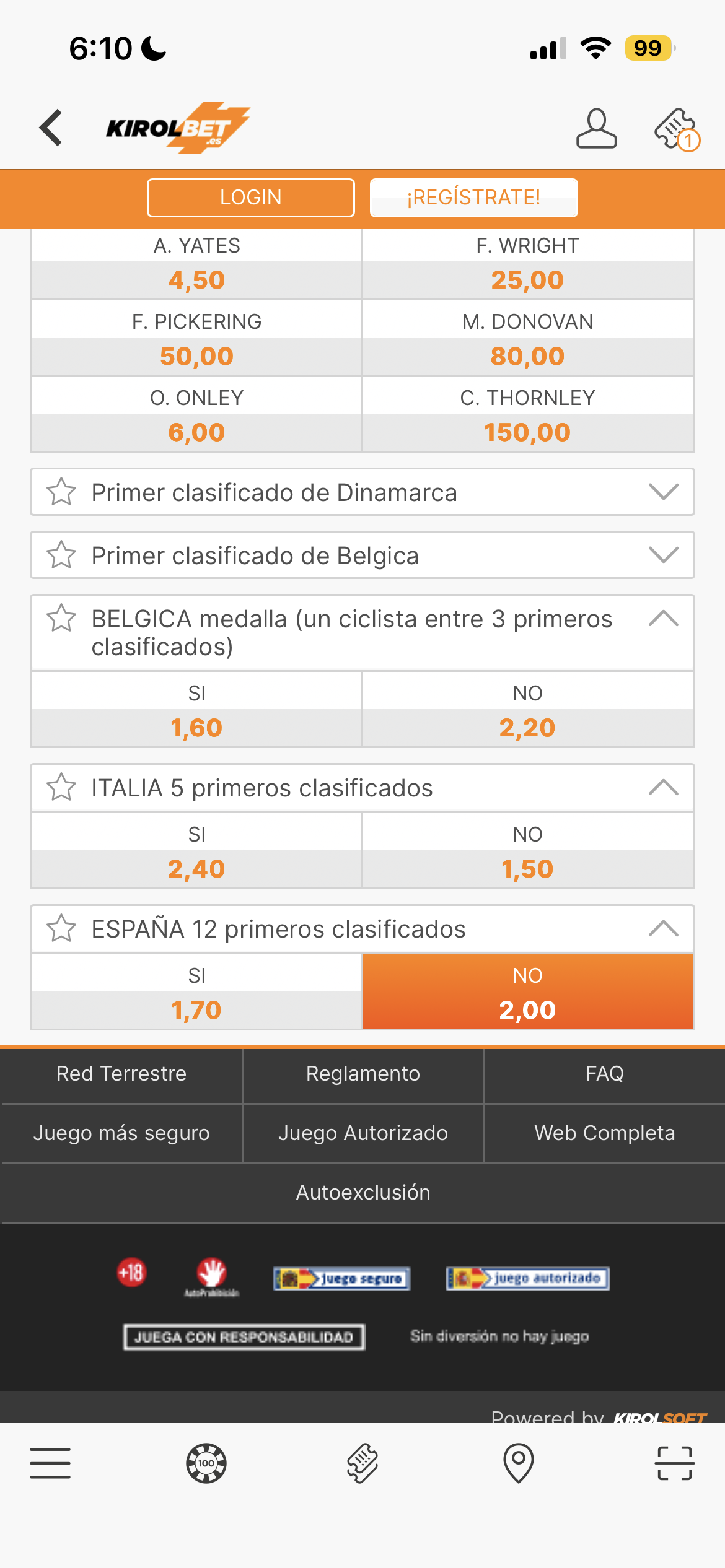Go back with the top-left arrow
The image size is (725, 1568).
tap(51, 128)
